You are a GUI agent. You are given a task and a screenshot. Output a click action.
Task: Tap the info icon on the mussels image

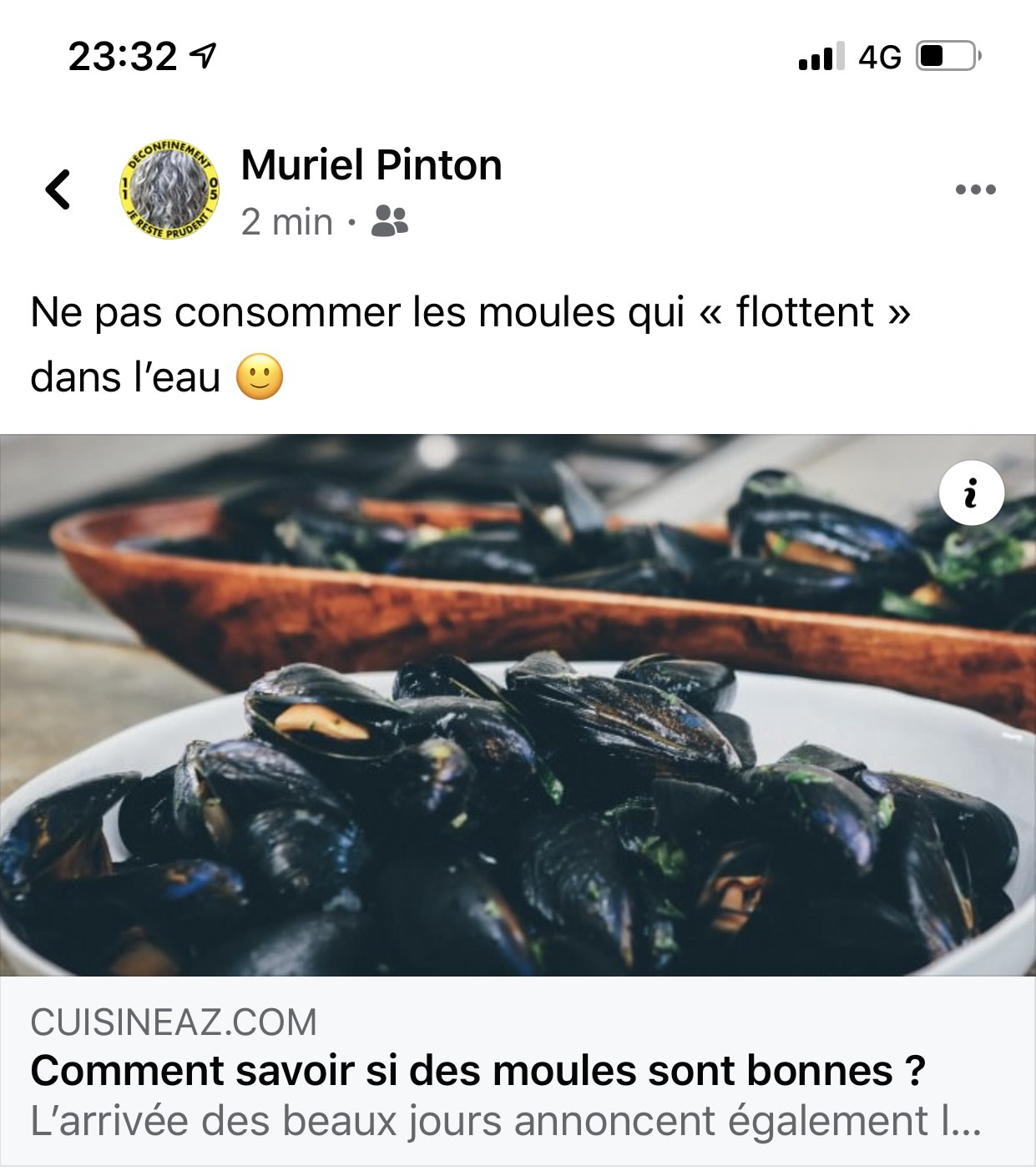coord(971,492)
